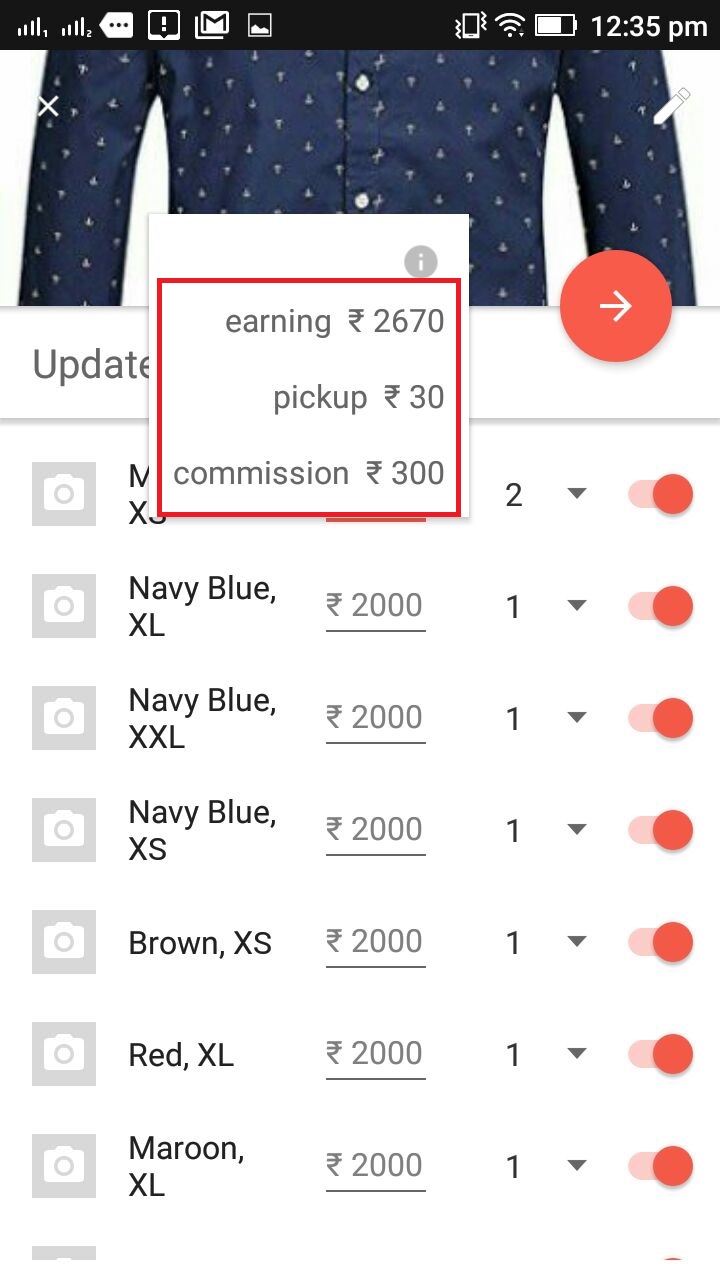Disable the Navy Blue, XXL variant toggle
Image resolution: width=720 pixels, height=1280 pixels.
pyautogui.click(x=660, y=718)
